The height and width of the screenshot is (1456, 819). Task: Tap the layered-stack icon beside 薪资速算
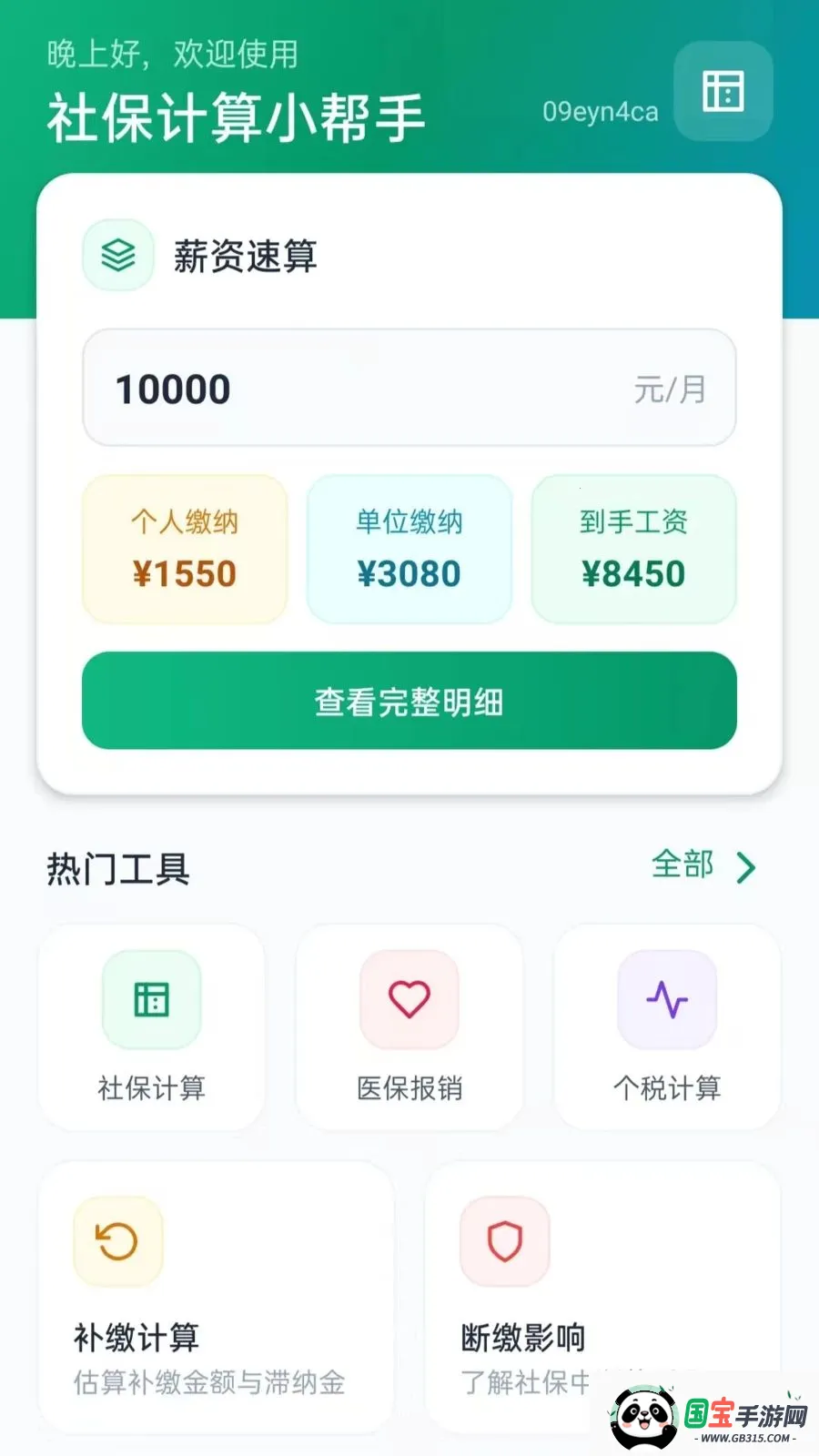pos(118,256)
